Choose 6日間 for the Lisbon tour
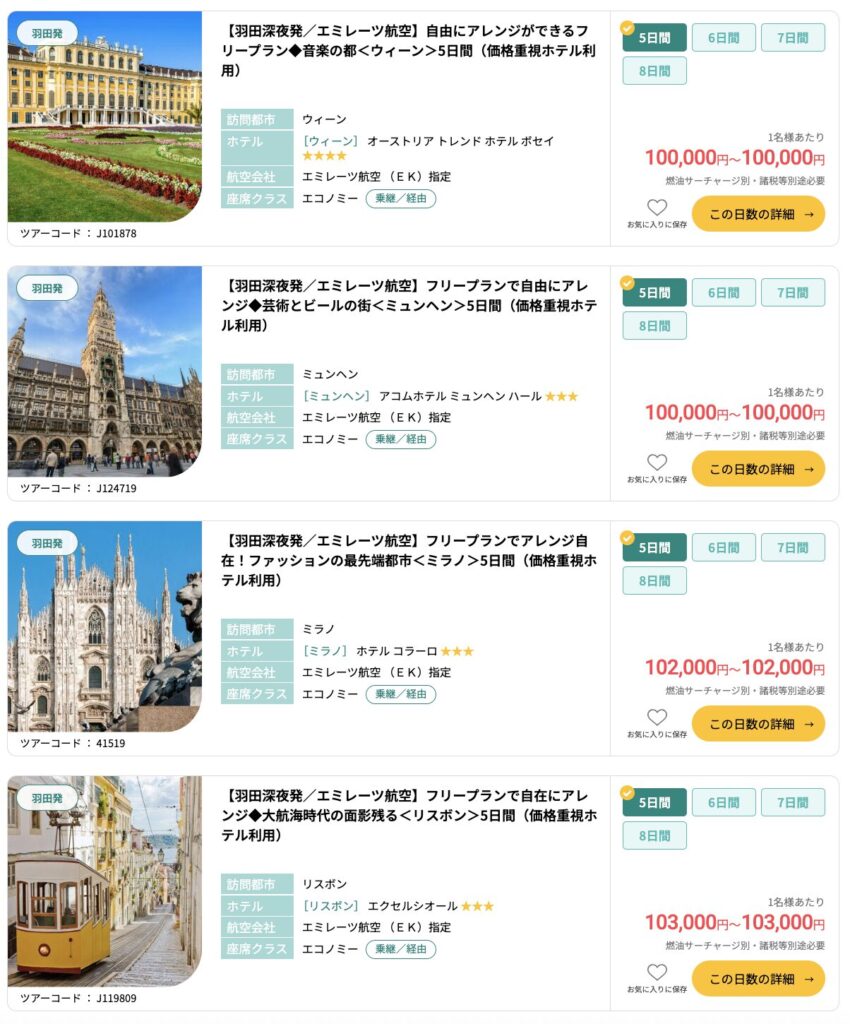Viewport: 850px width, 1024px height. click(723, 803)
